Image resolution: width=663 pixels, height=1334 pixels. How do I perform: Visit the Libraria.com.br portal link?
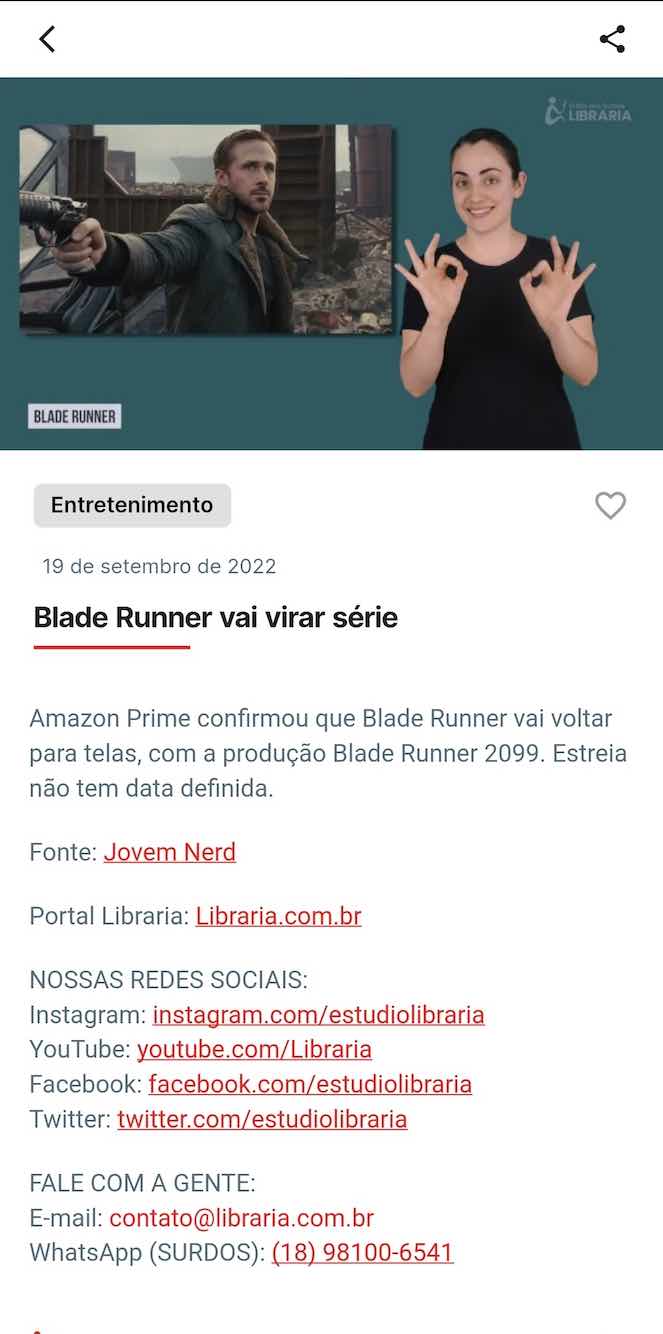[x=278, y=915]
